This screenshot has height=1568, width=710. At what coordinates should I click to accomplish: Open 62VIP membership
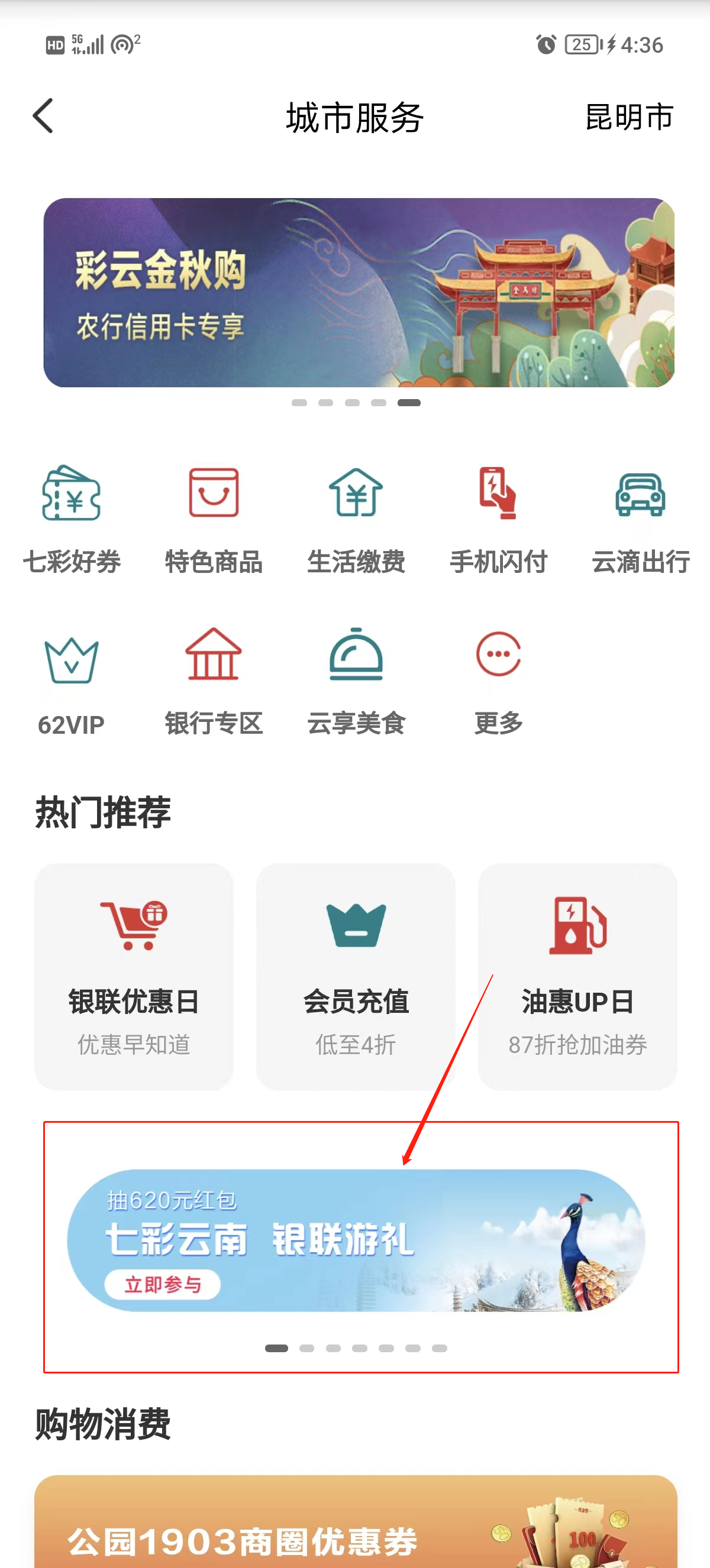[x=71, y=682]
